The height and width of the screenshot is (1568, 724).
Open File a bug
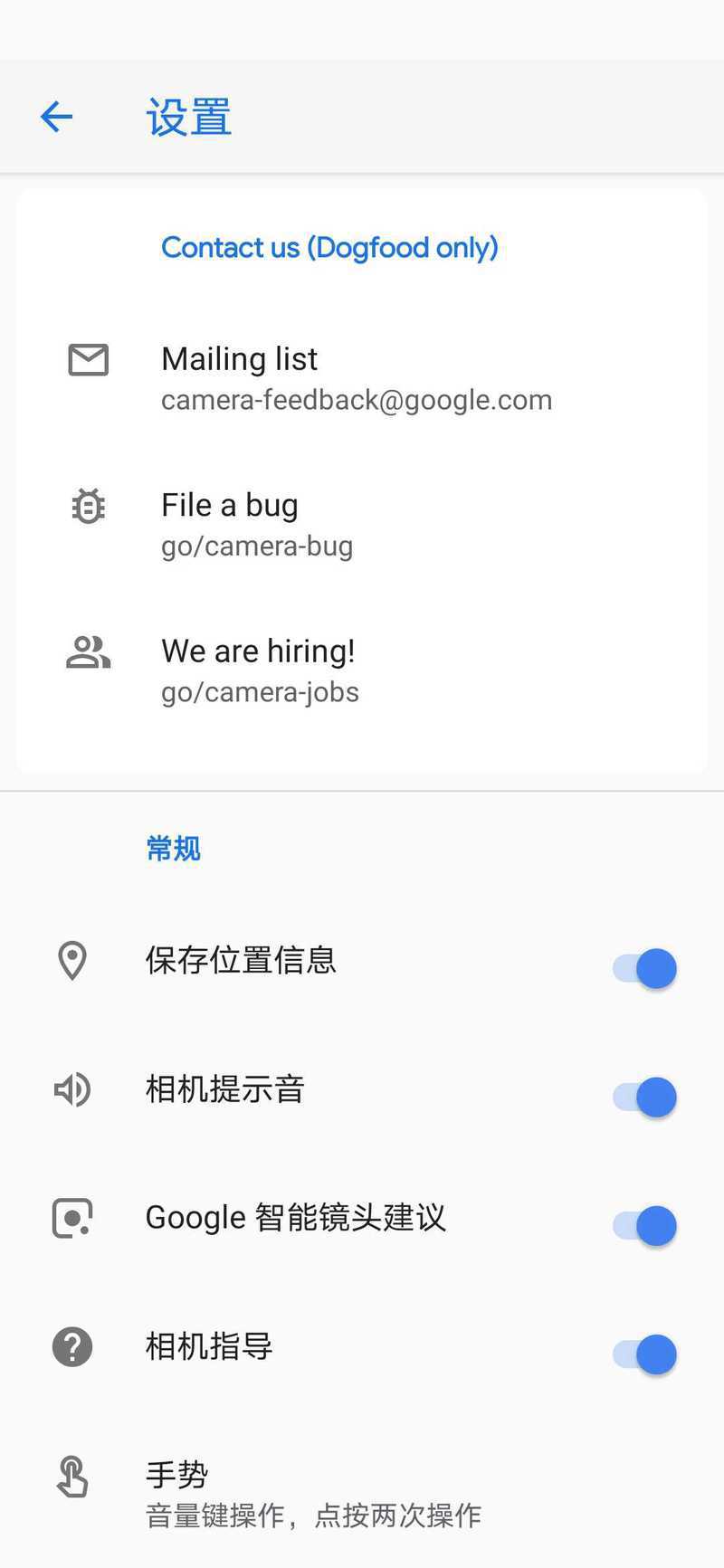257,524
